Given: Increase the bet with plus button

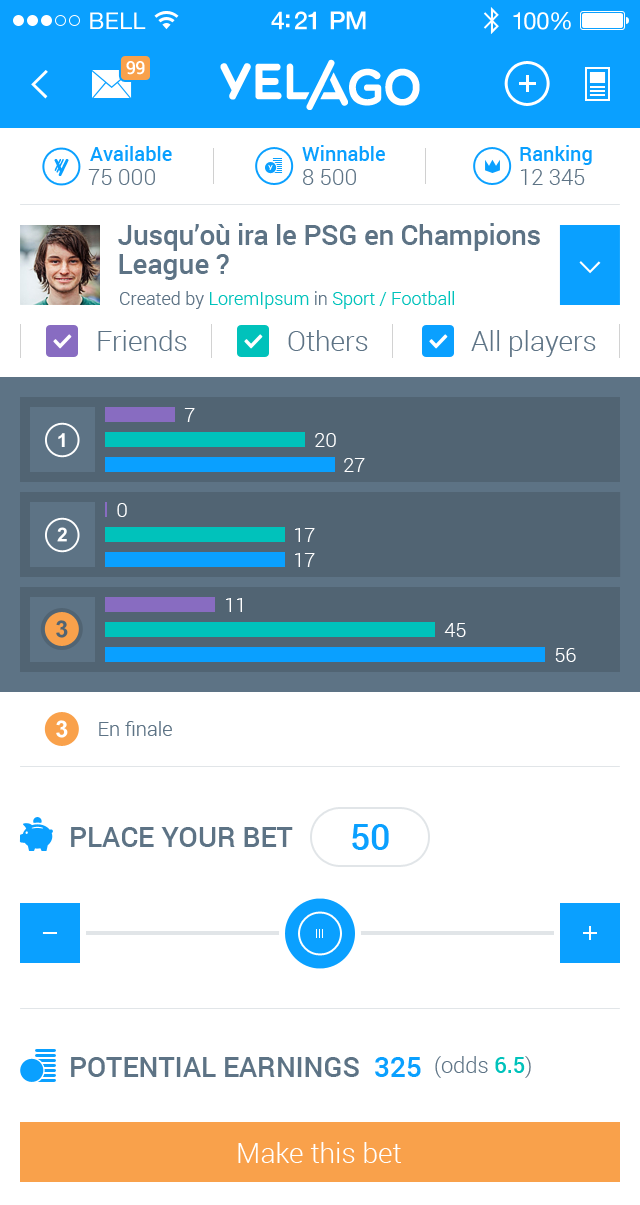Looking at the screenshot, I should click(590, 933).
